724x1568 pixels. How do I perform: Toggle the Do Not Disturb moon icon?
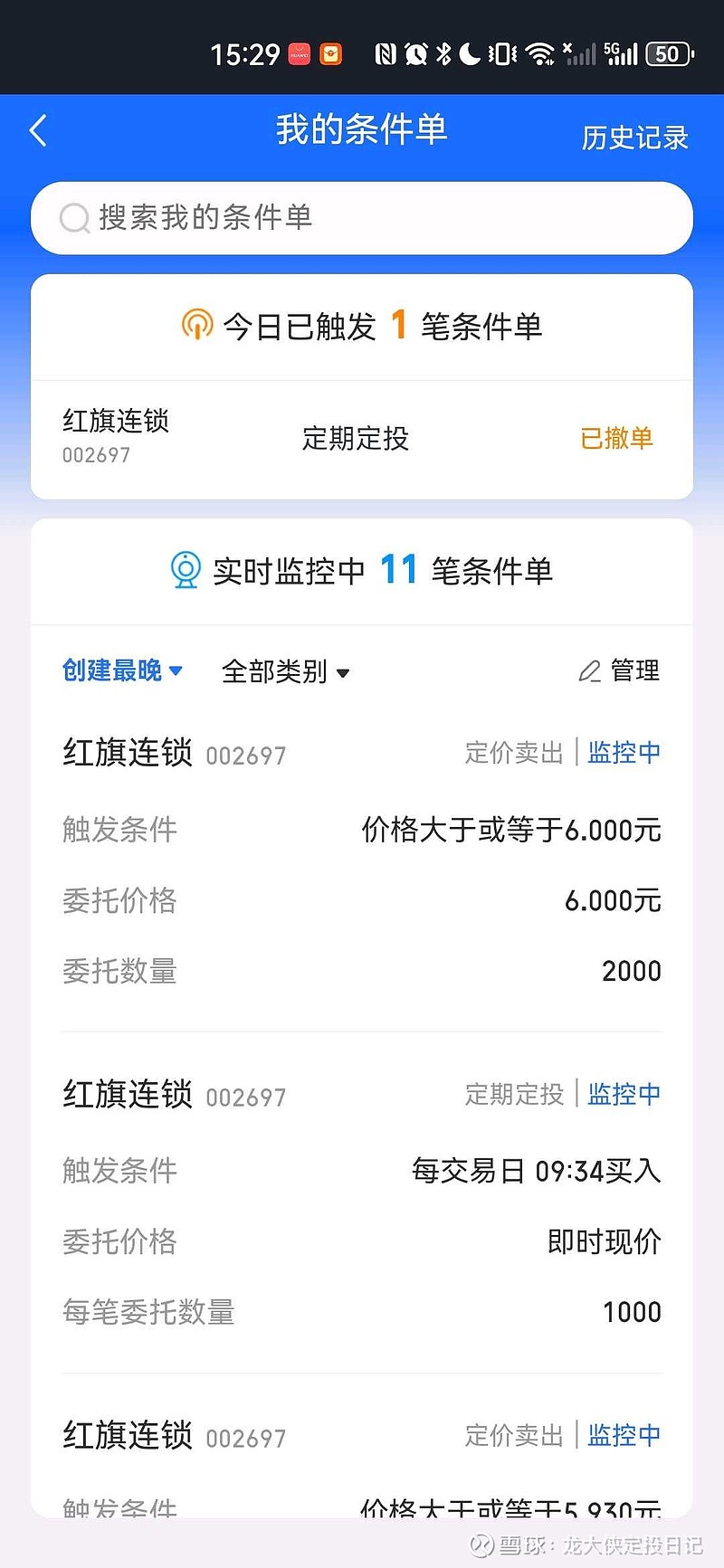pos(472,54)
